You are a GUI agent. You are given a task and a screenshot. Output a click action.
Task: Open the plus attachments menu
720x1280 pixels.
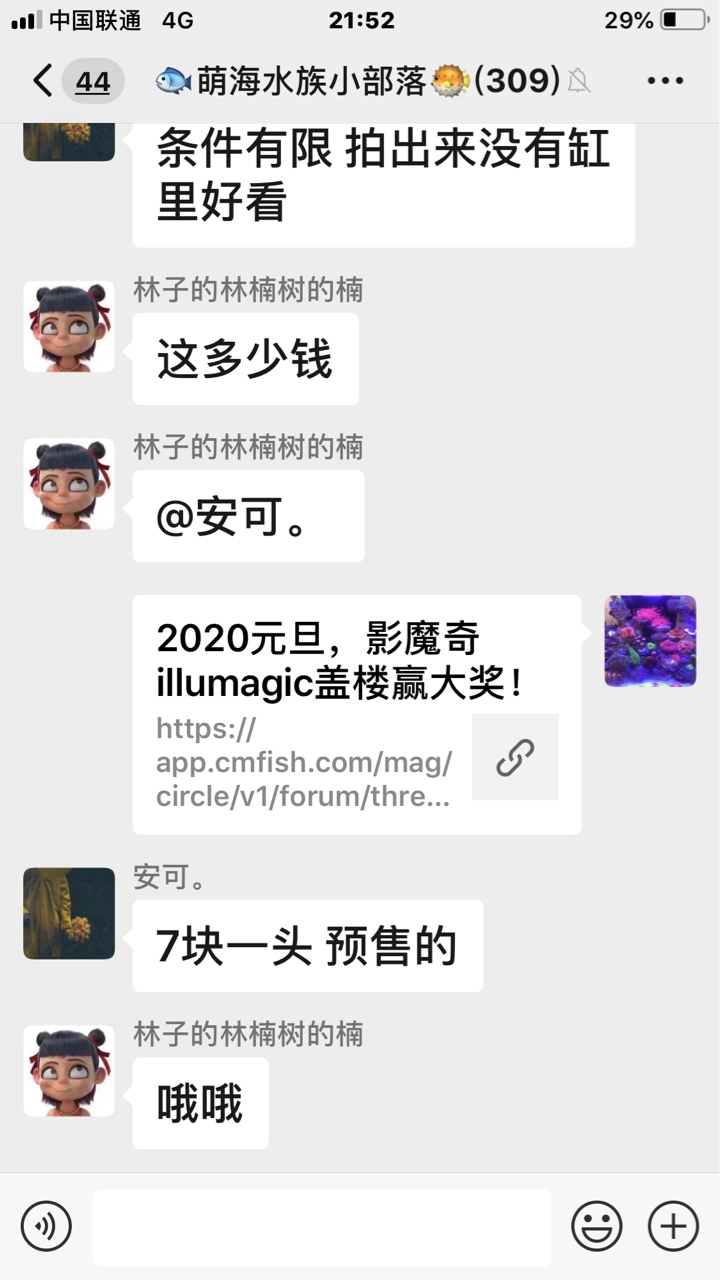click(673, 1226)
